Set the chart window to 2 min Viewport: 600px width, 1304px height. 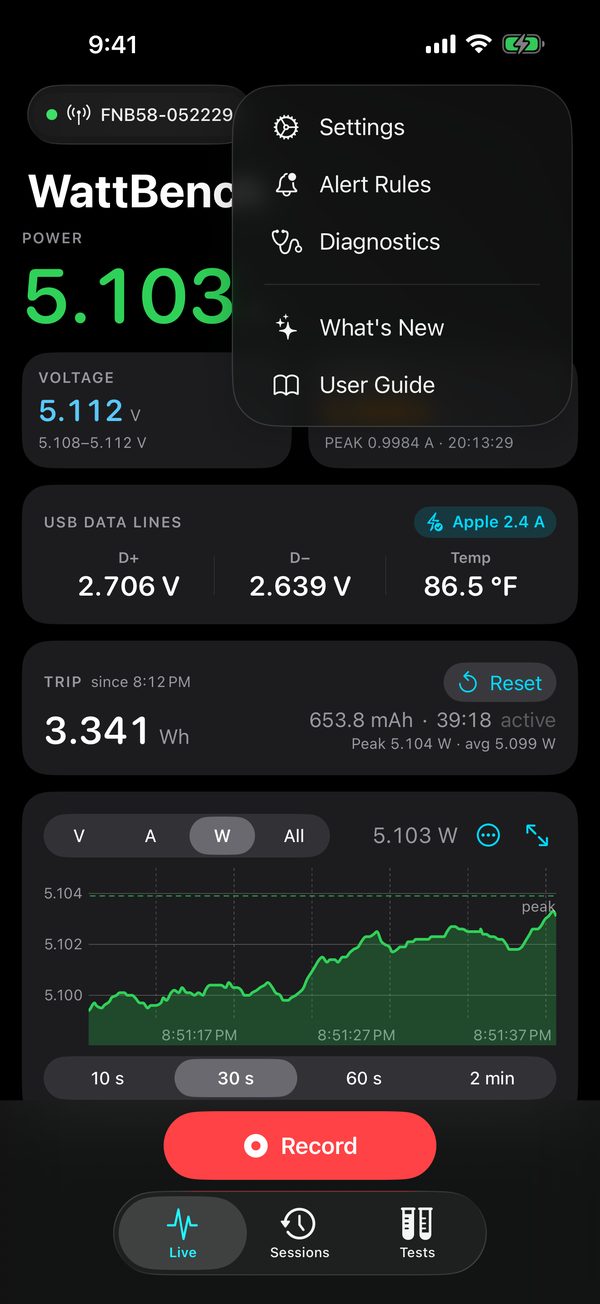click(x=492, y=1078)
